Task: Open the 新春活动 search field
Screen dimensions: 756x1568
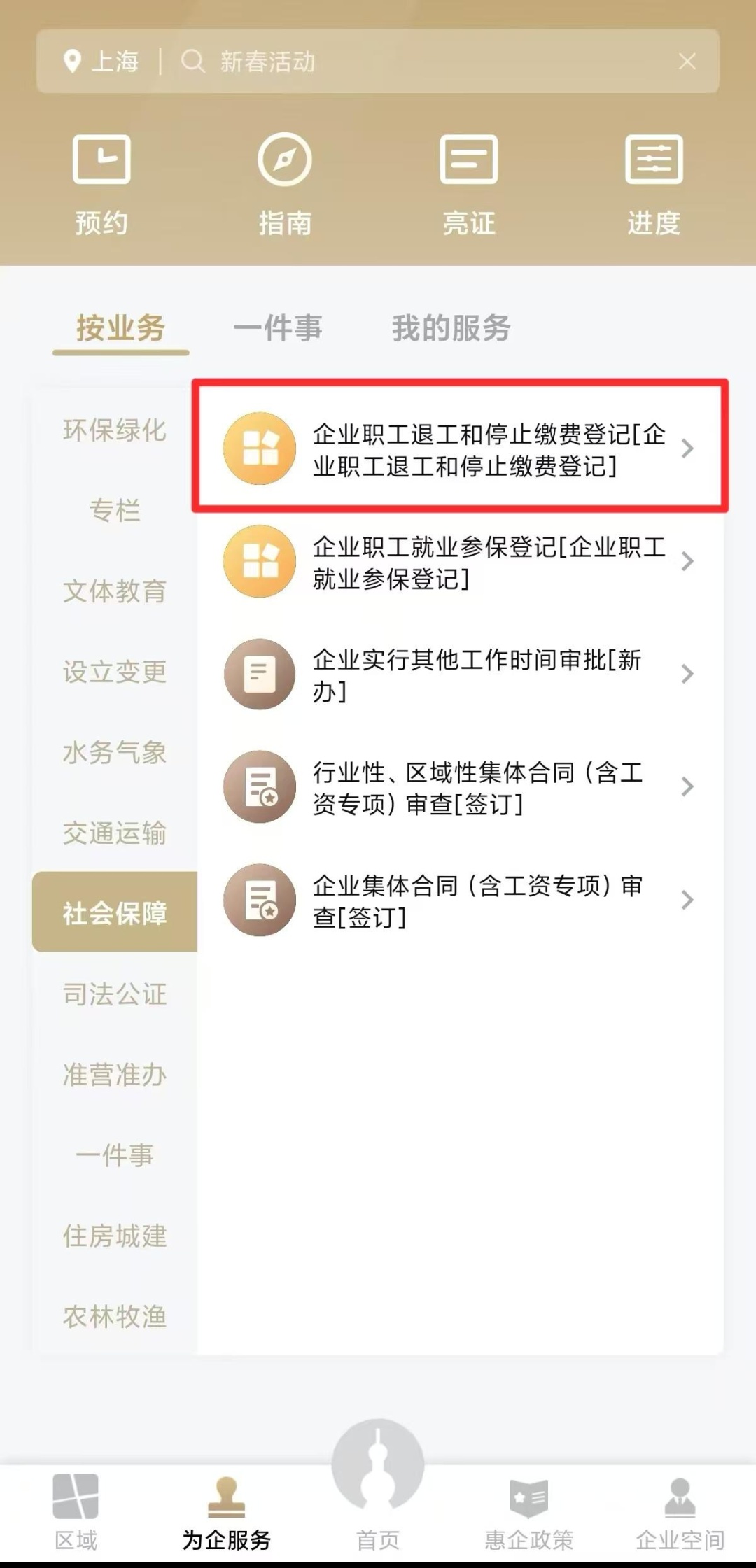Action: [x=420, y=62]
